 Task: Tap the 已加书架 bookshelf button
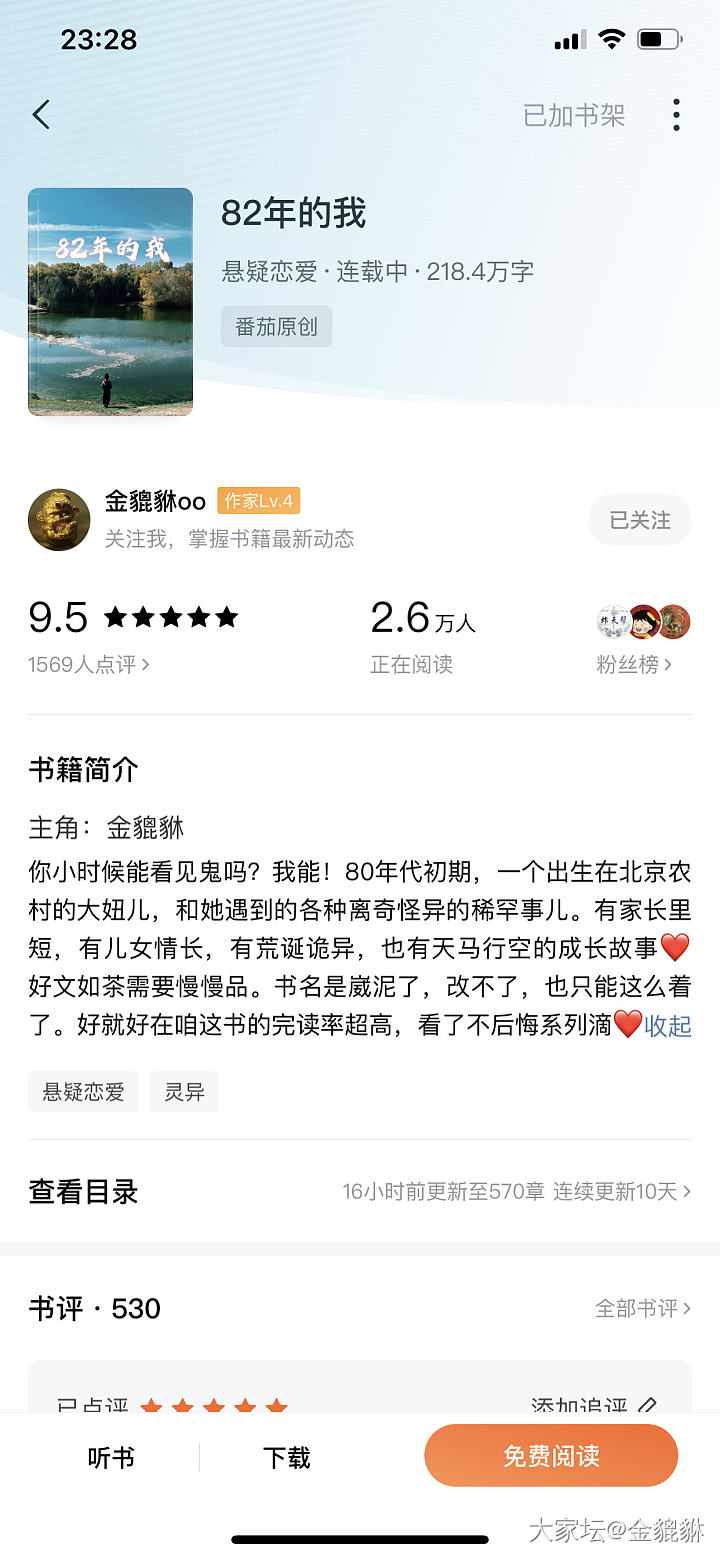573,115
